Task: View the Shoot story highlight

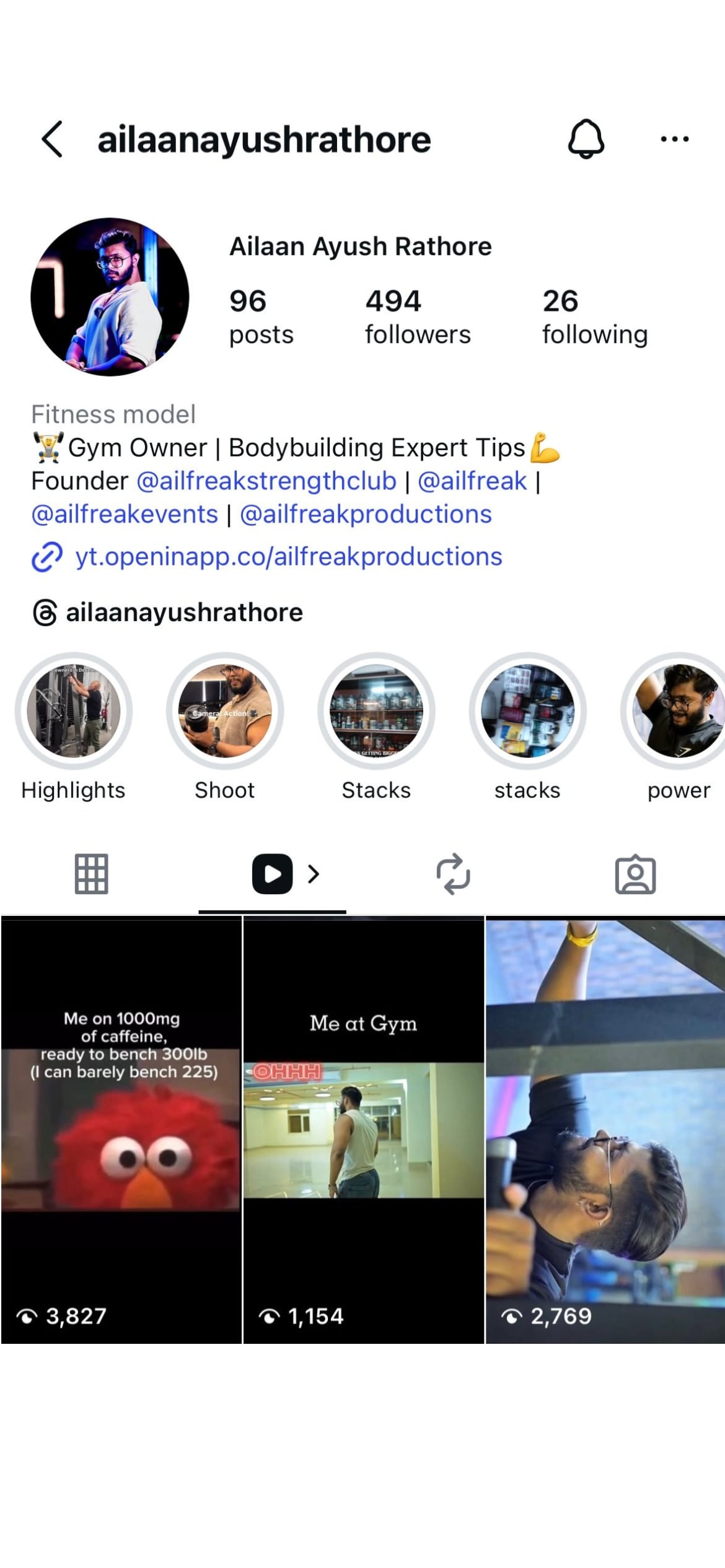Action: click(225, 711)
